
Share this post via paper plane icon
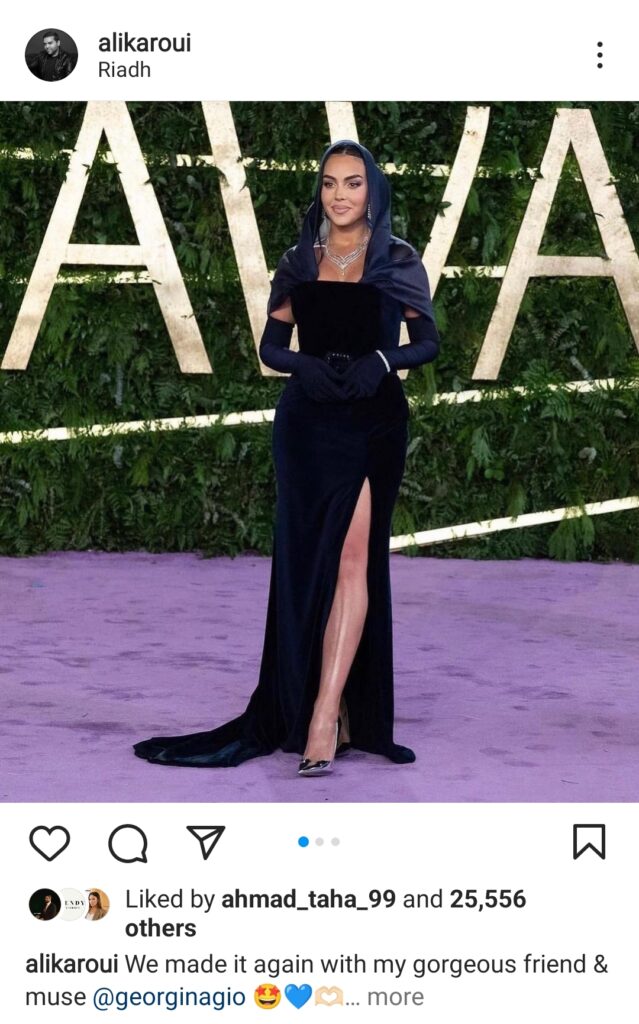(206, 842)
